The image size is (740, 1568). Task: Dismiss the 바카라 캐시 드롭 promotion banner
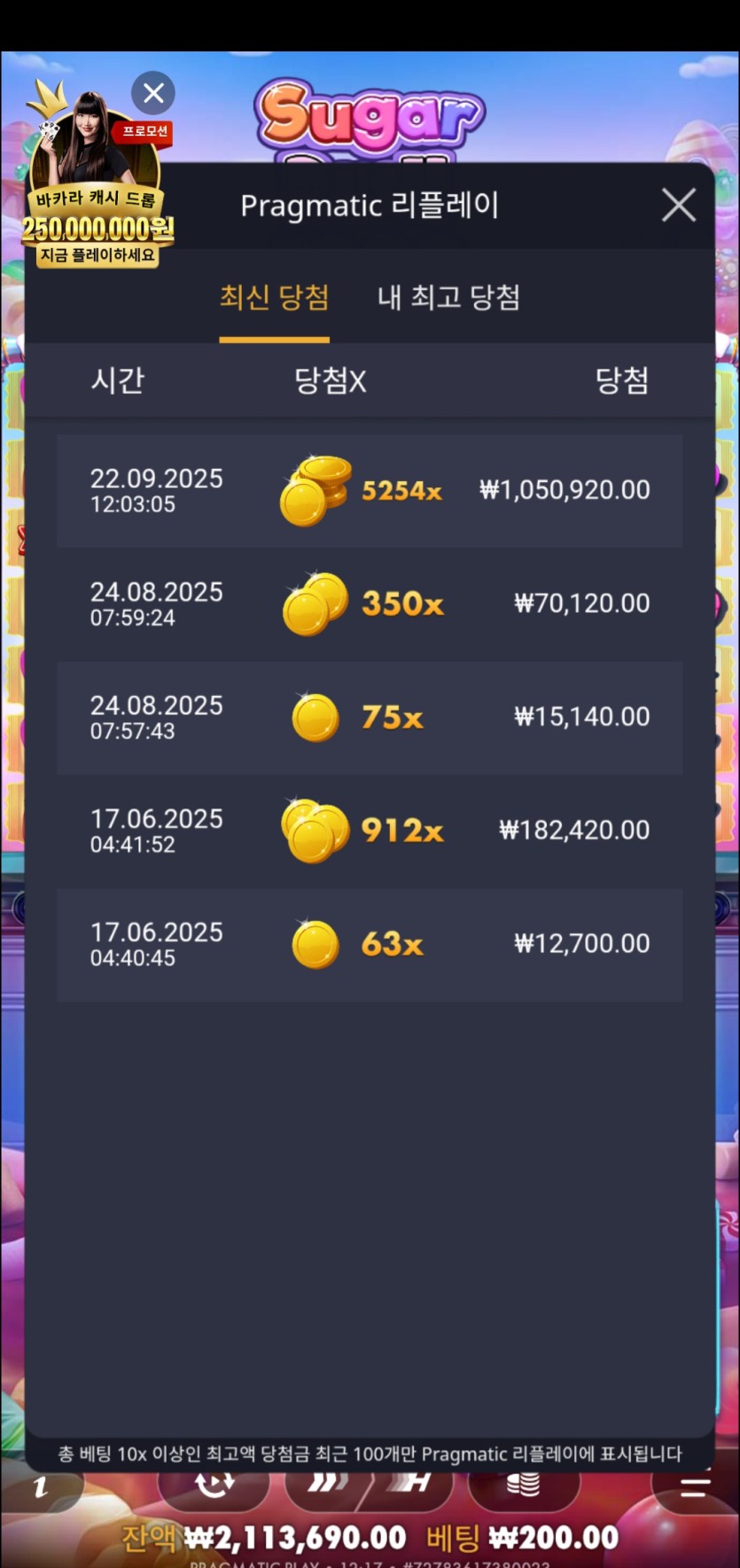[x=153, y=93]
